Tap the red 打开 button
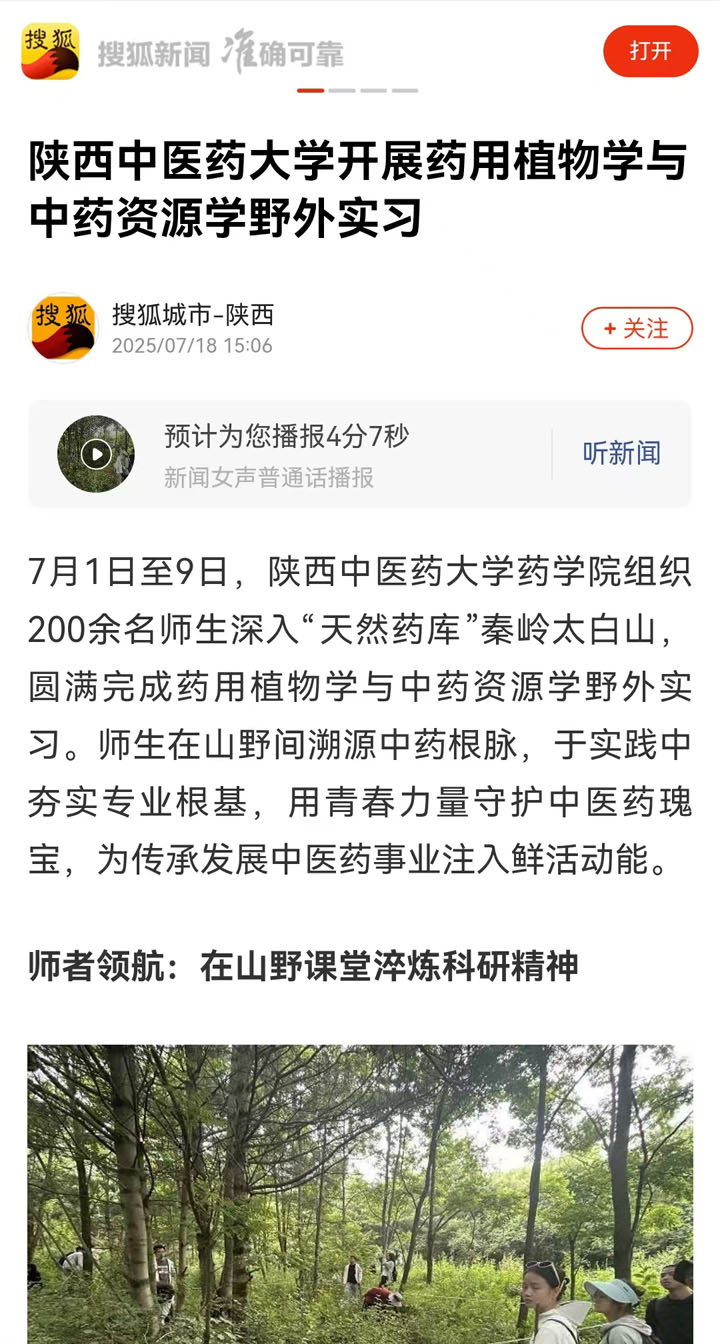 (x=650, y=51)
